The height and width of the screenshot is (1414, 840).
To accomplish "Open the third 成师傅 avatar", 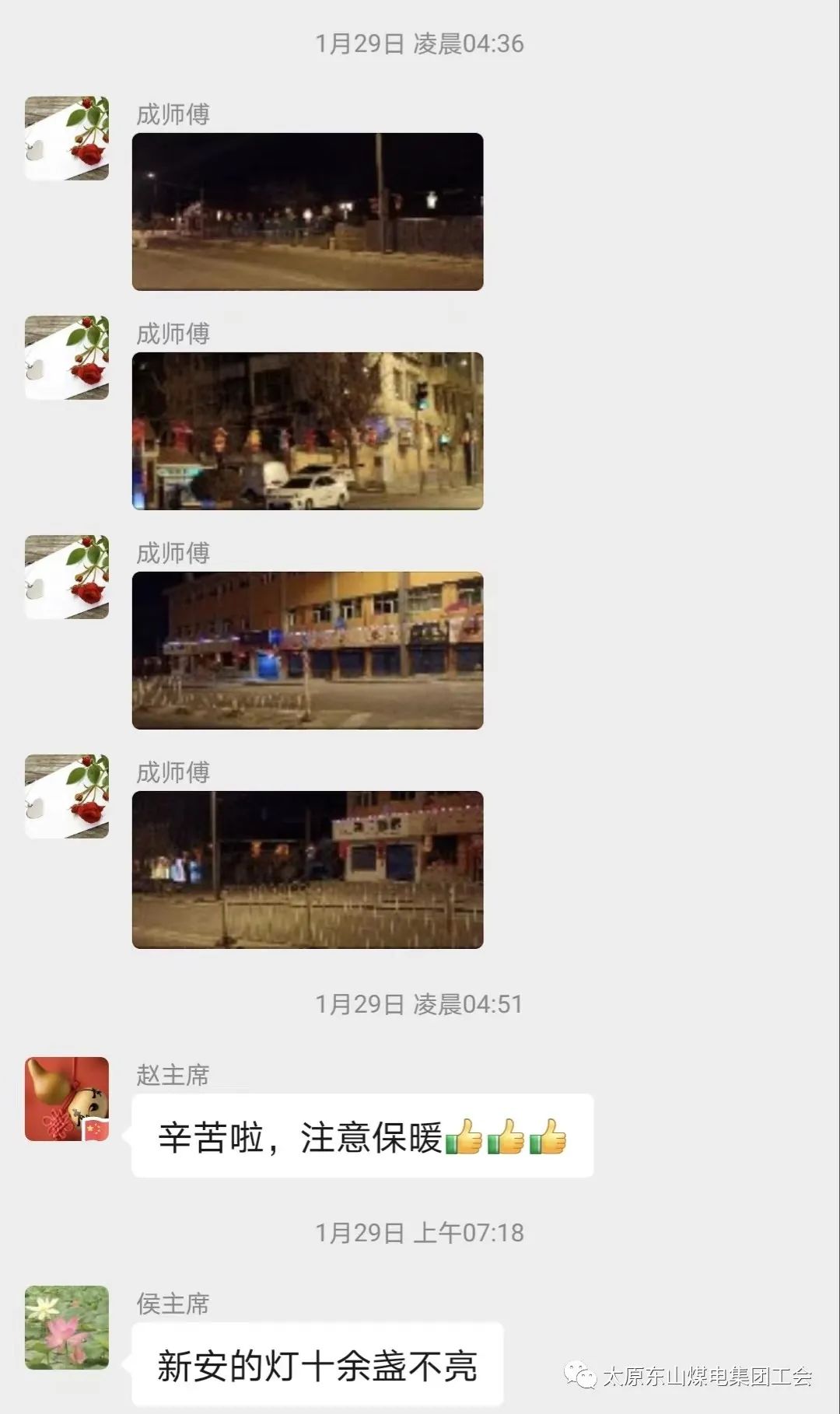I will coord(67,577).
